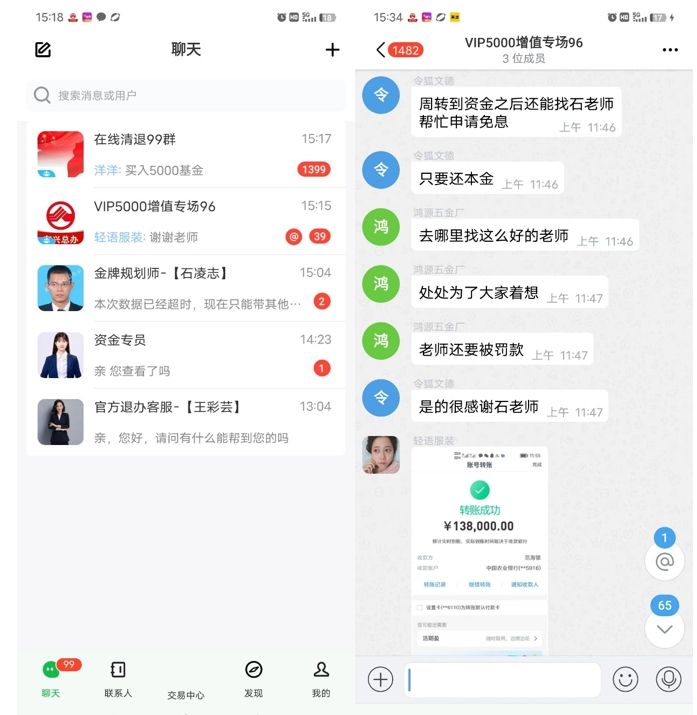Open the 在线清退99群 group chat
The width and height of the screenshot is (697, 715).
(186, 154)
